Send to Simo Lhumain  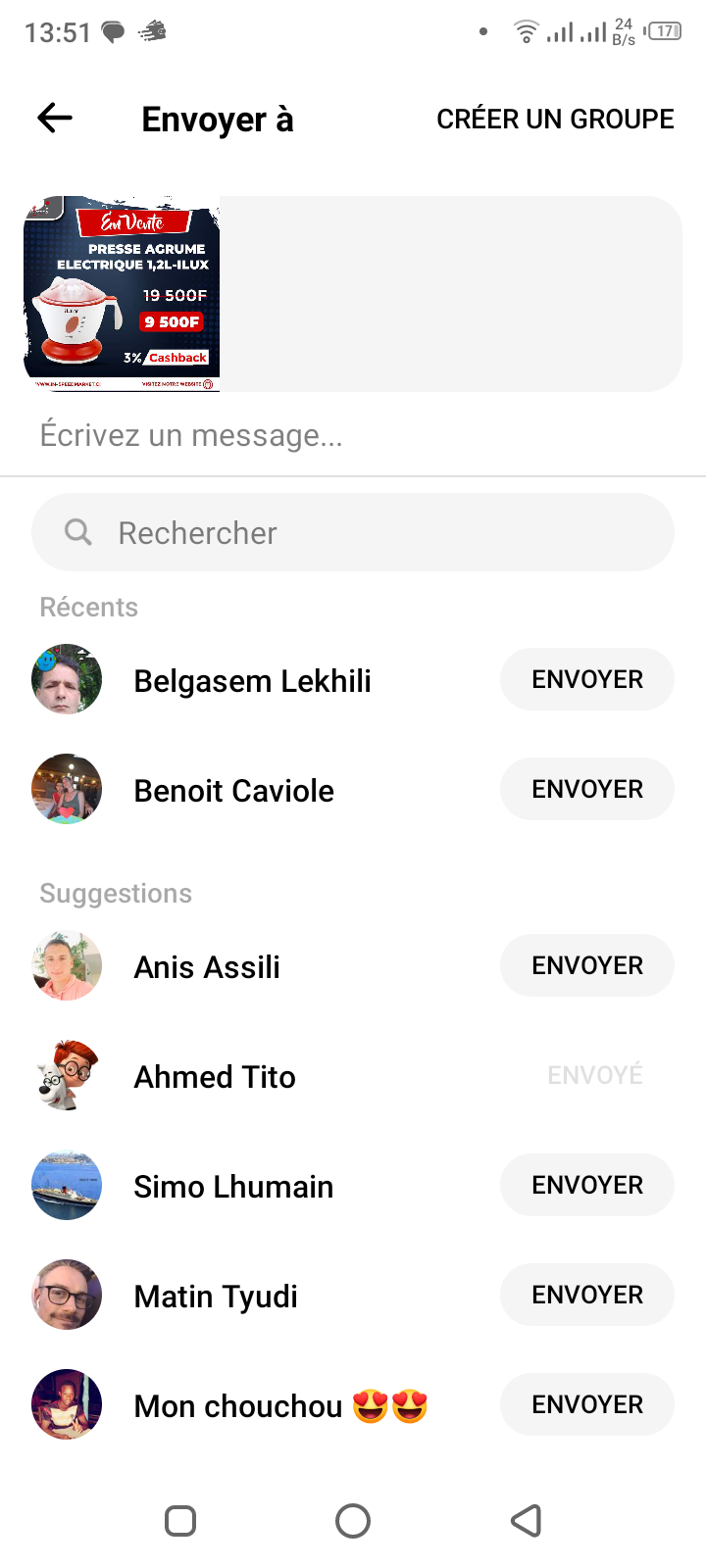pos(587,1185)
